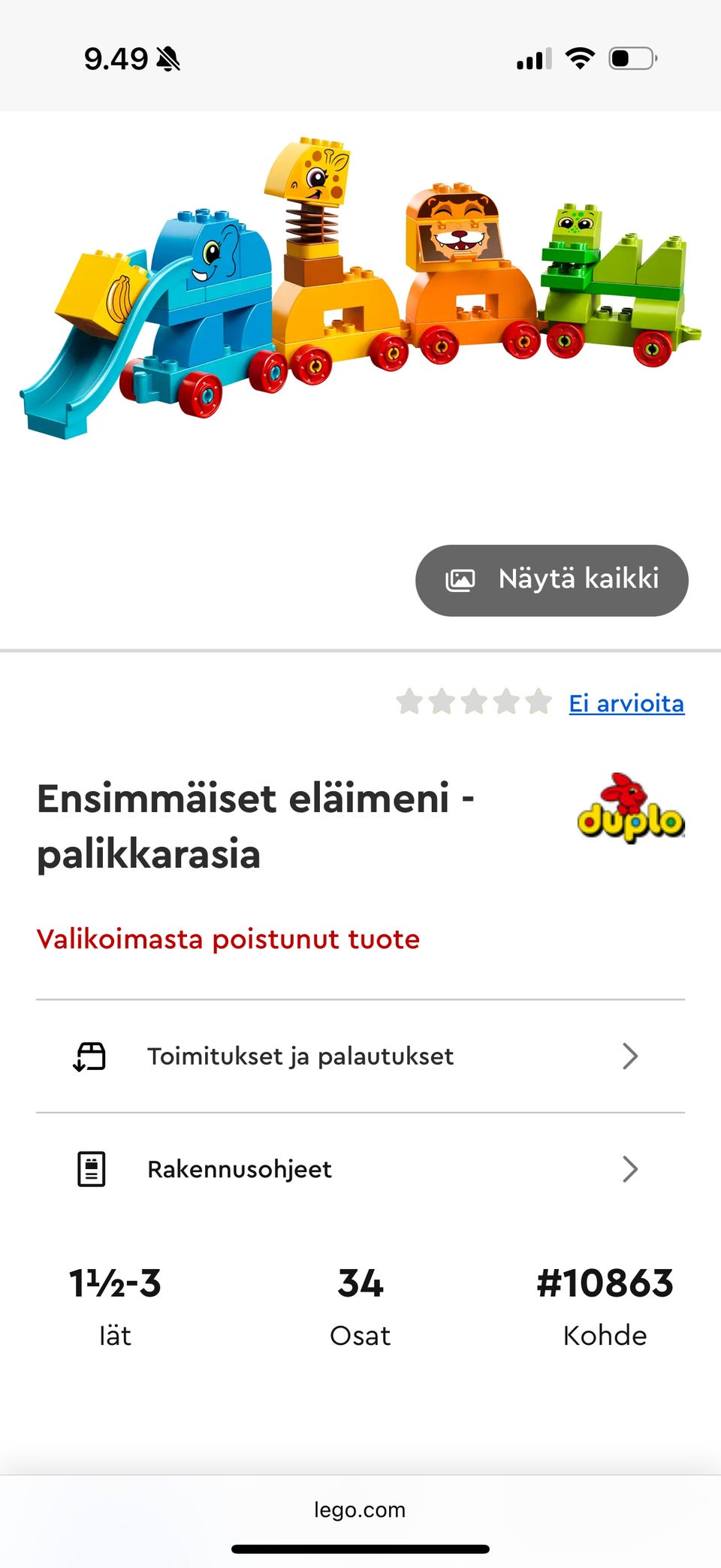
Task: Tap the lego.com bar at bottom
Action: [360, 1510]
